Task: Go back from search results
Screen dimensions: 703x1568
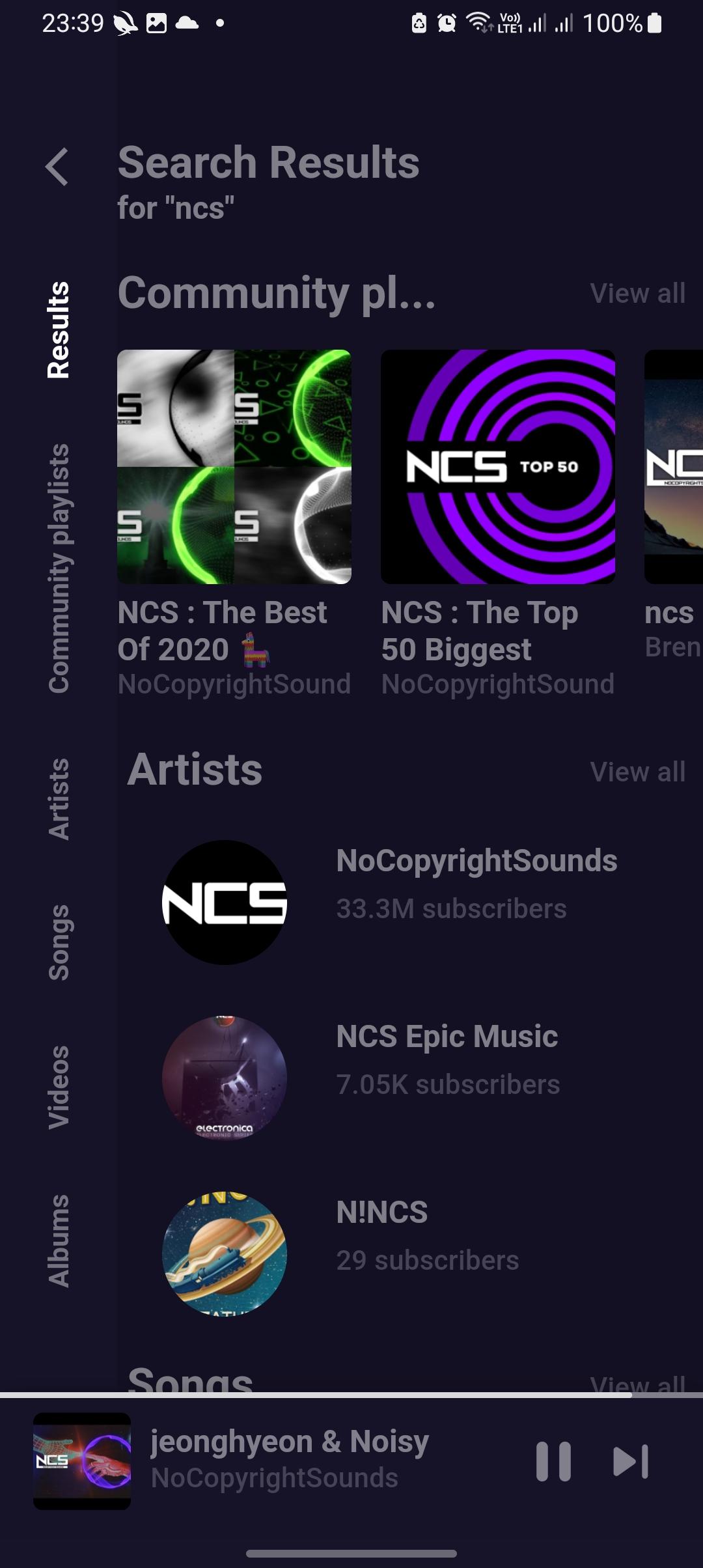Action: (57, 167)
